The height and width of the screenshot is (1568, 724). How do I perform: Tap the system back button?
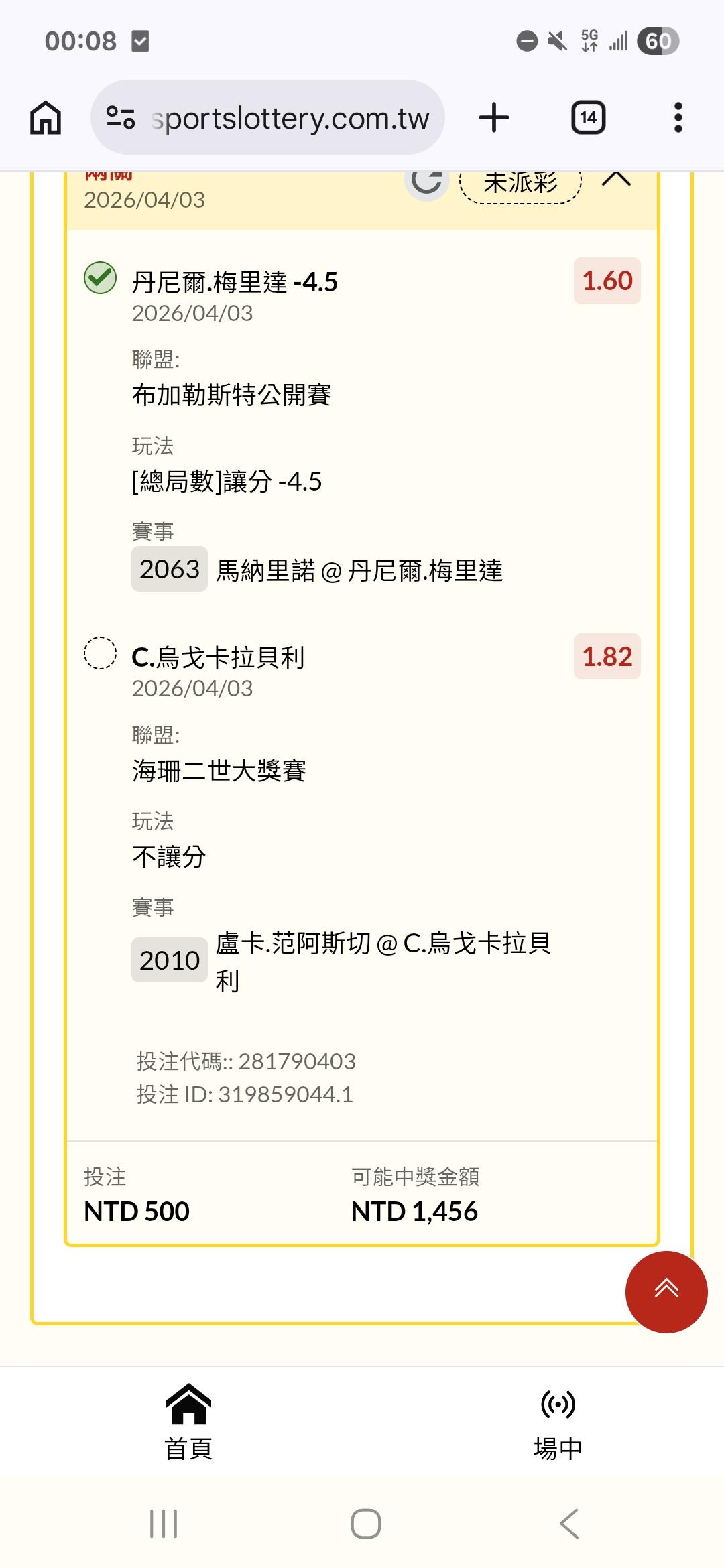coord(569,1524)
